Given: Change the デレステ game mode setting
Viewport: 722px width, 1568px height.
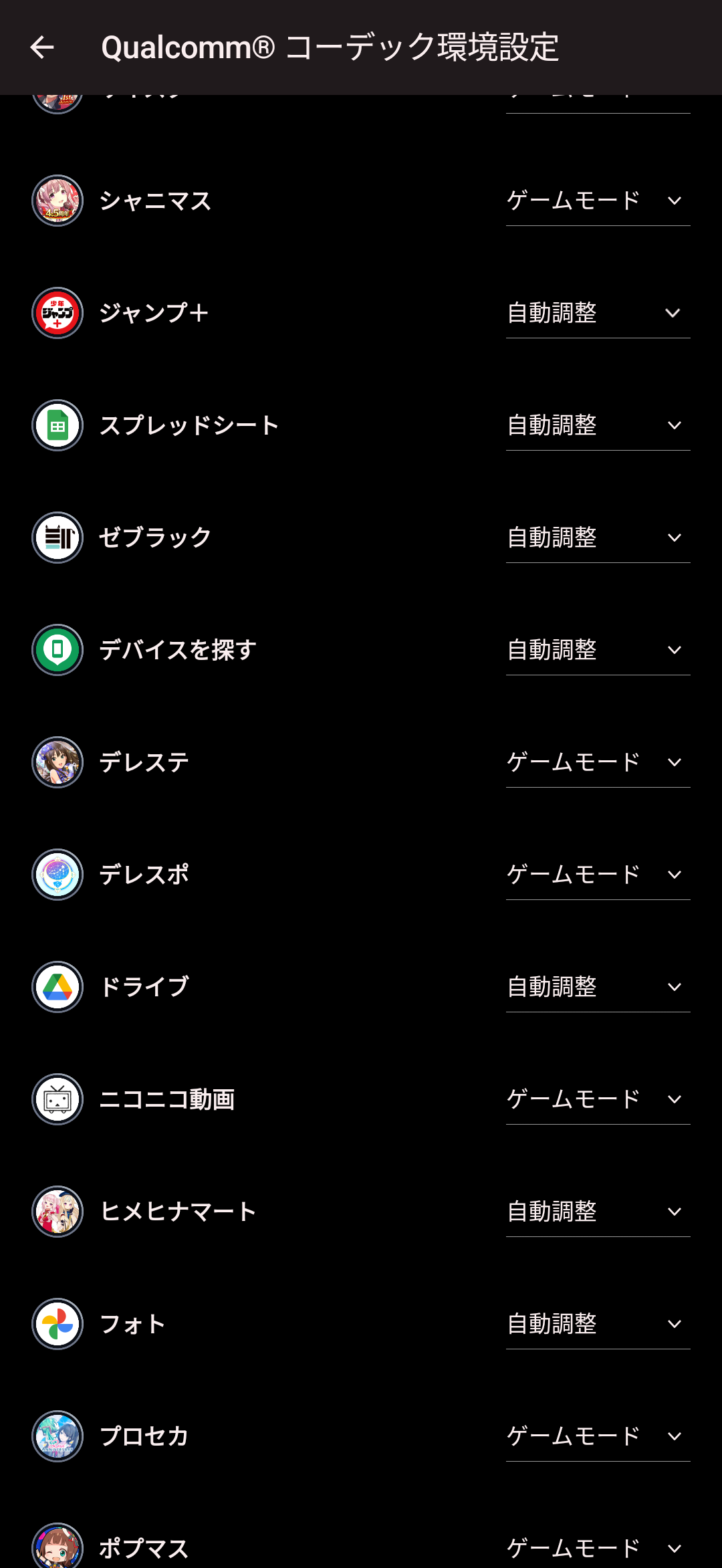Looking at the screenshot, I should coord(597,762).
